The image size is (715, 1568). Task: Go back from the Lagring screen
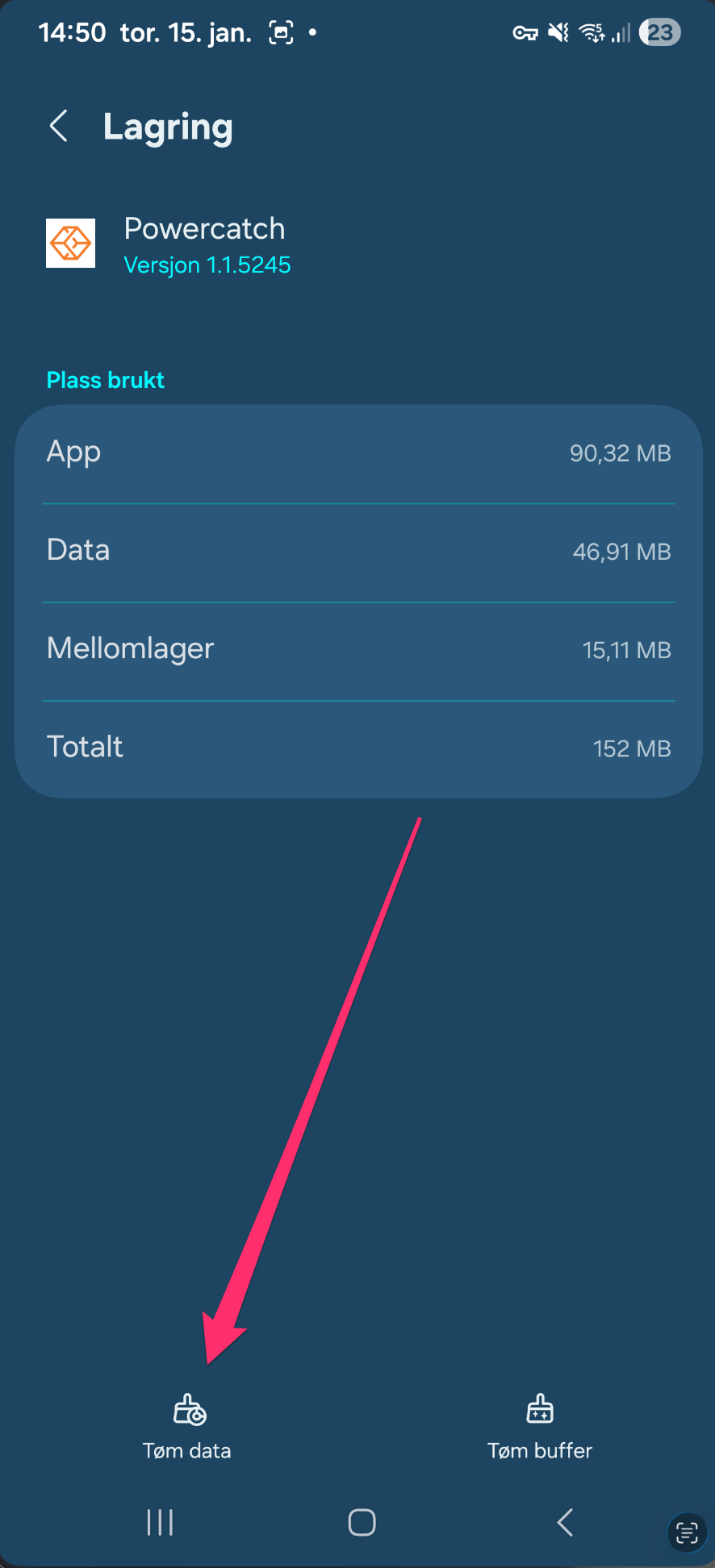point(59,127)
